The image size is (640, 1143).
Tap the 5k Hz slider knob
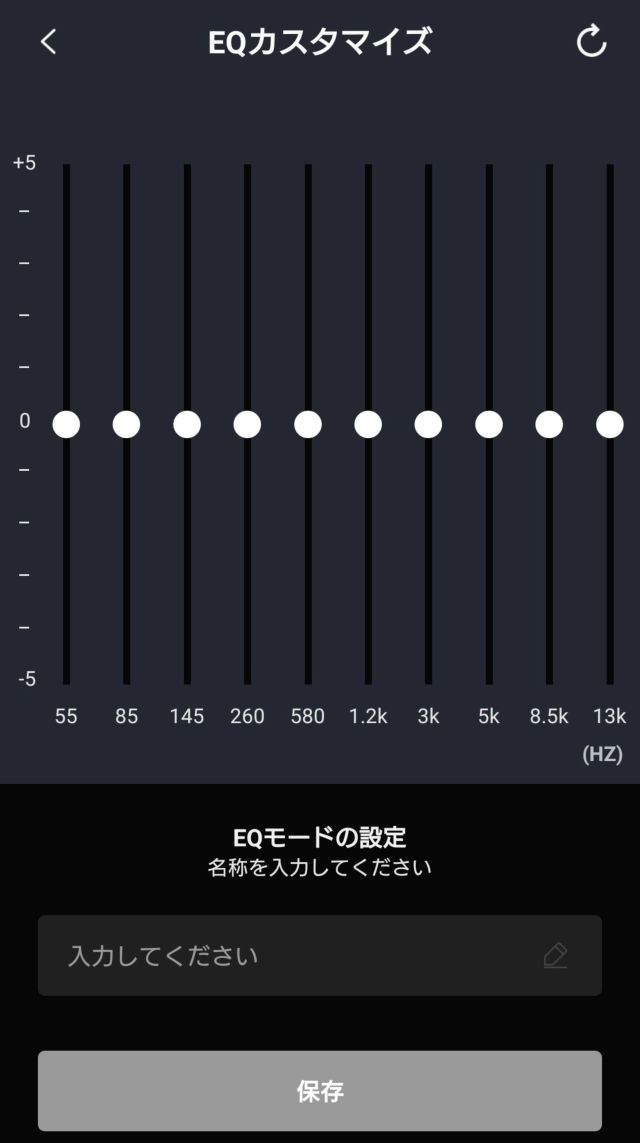[x=489, y=424]
